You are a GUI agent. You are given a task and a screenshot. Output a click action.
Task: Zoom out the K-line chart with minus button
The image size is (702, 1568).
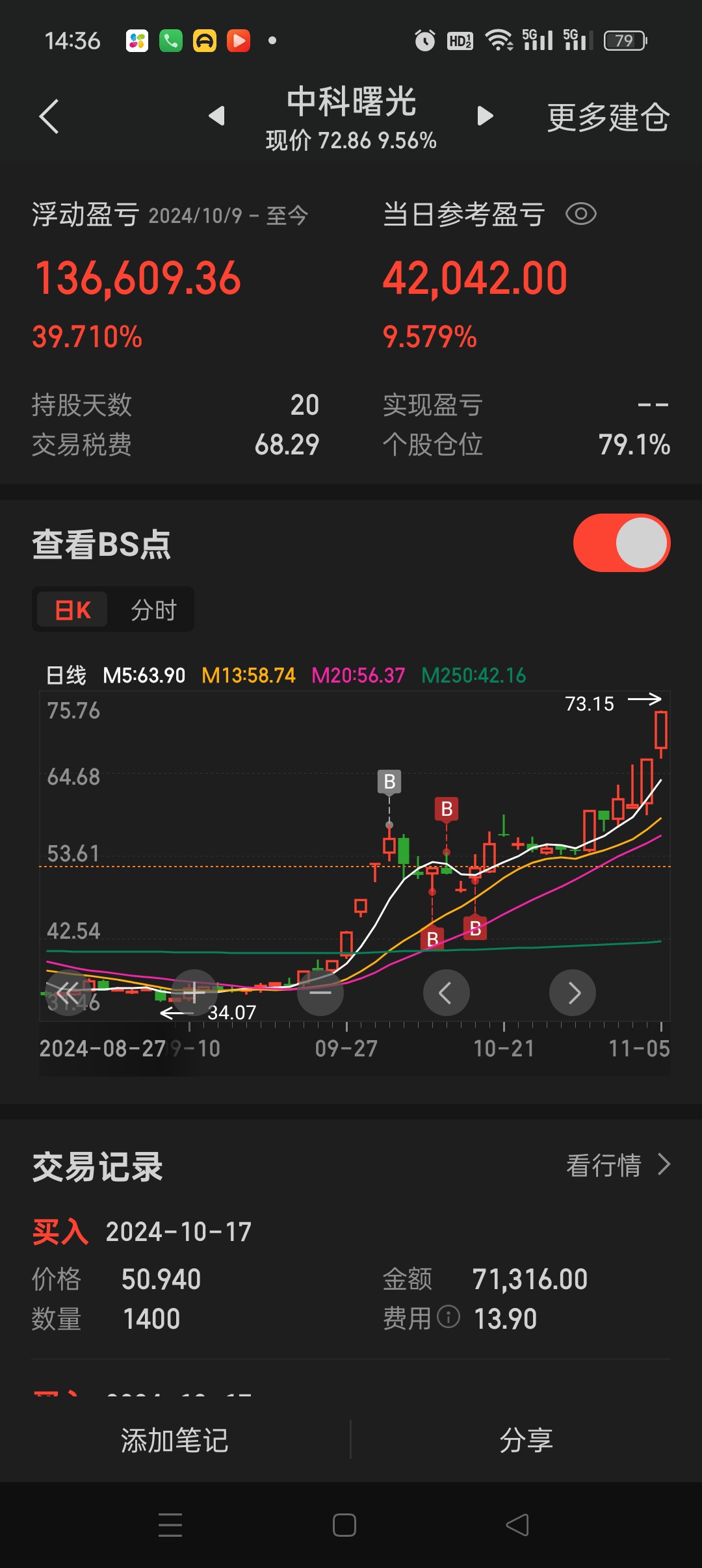pos(320,993)
